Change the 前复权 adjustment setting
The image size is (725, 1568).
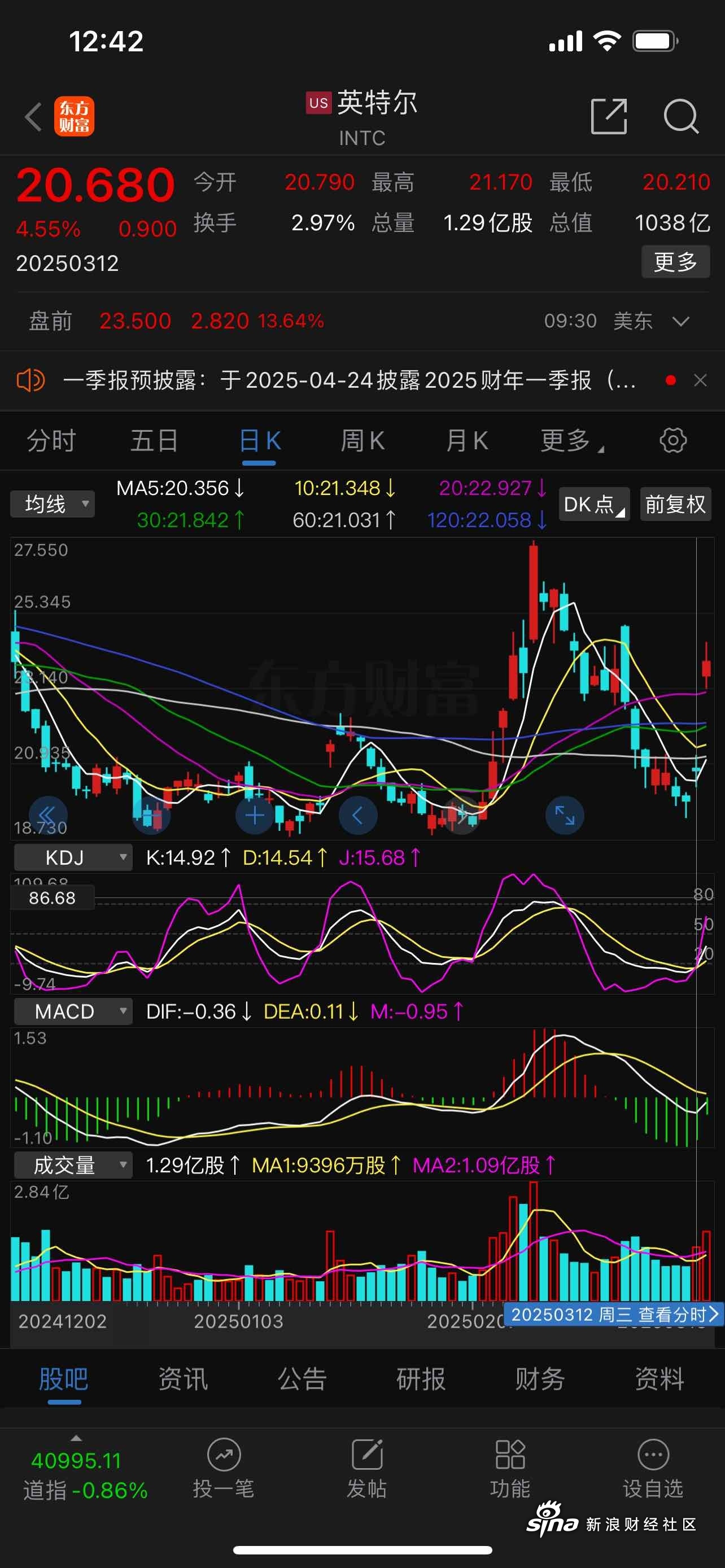click(675, 505)
